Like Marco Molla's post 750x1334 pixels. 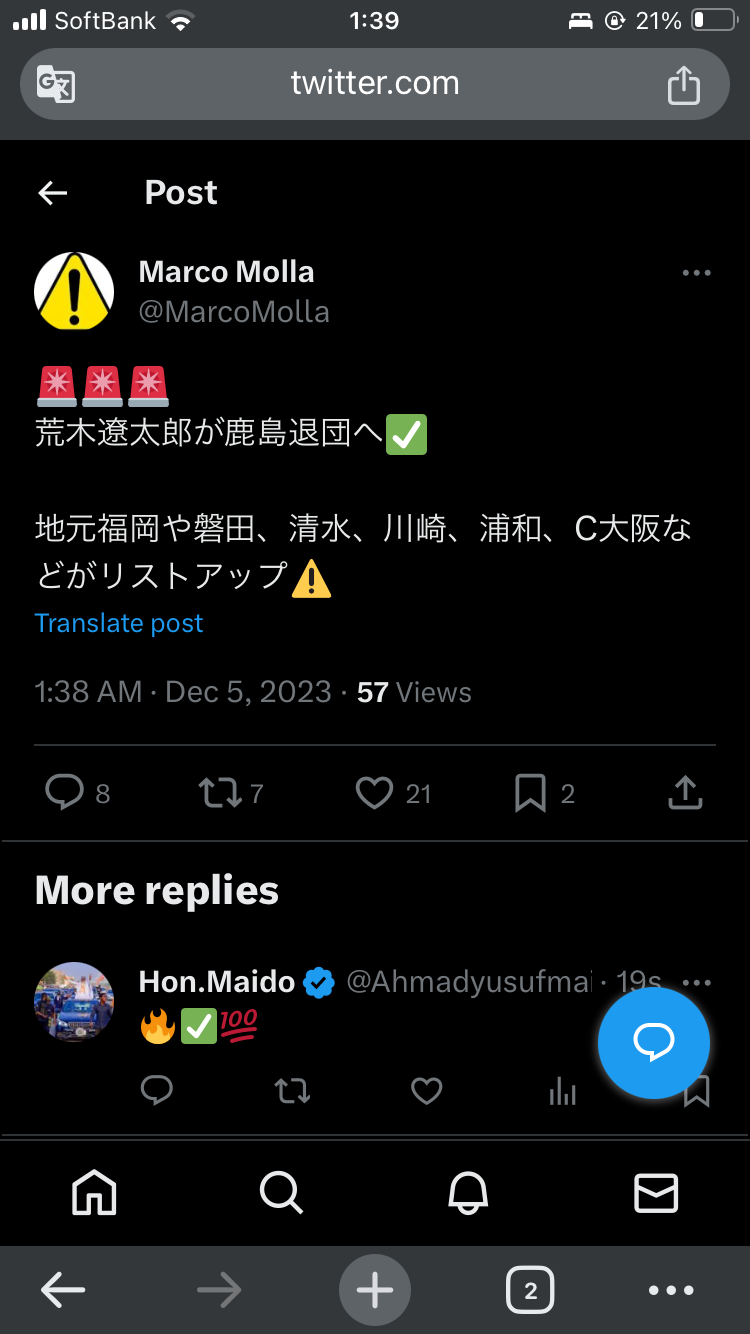pyautogui.click(x=375, y=793)
